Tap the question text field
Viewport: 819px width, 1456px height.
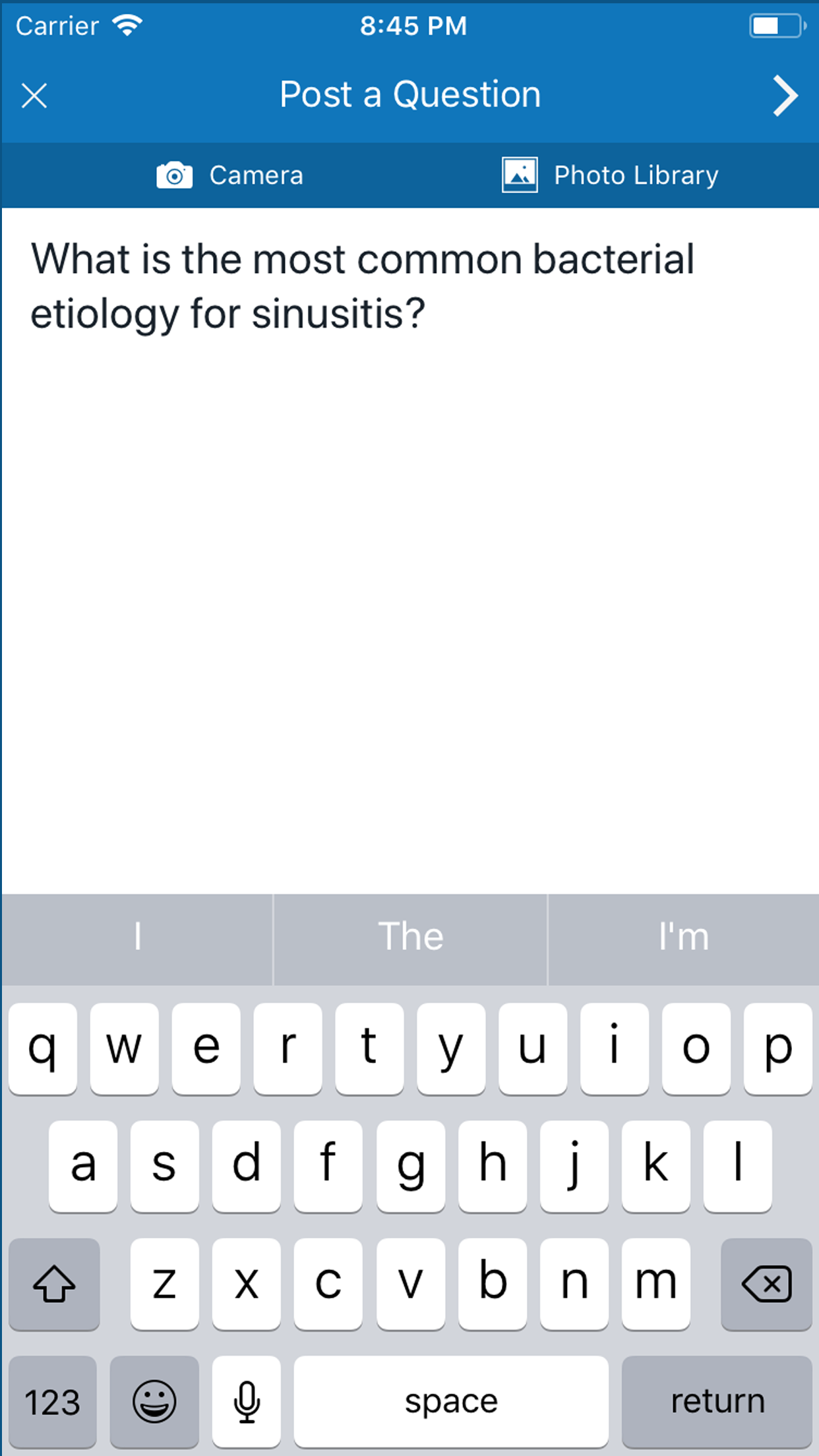(409, 528)
